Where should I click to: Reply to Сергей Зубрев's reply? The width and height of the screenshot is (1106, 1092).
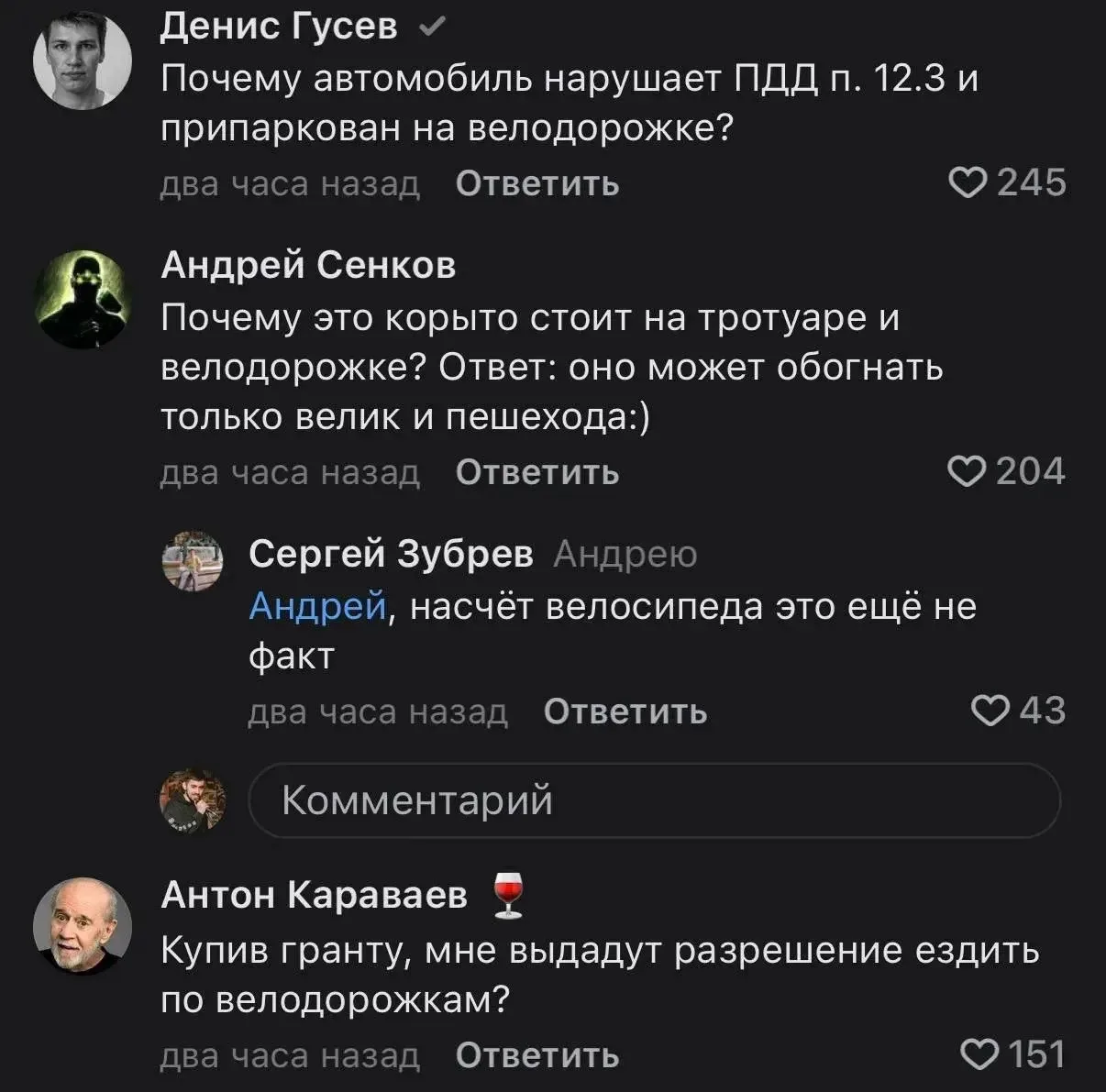pyautogui.click(x=625, y=711)
